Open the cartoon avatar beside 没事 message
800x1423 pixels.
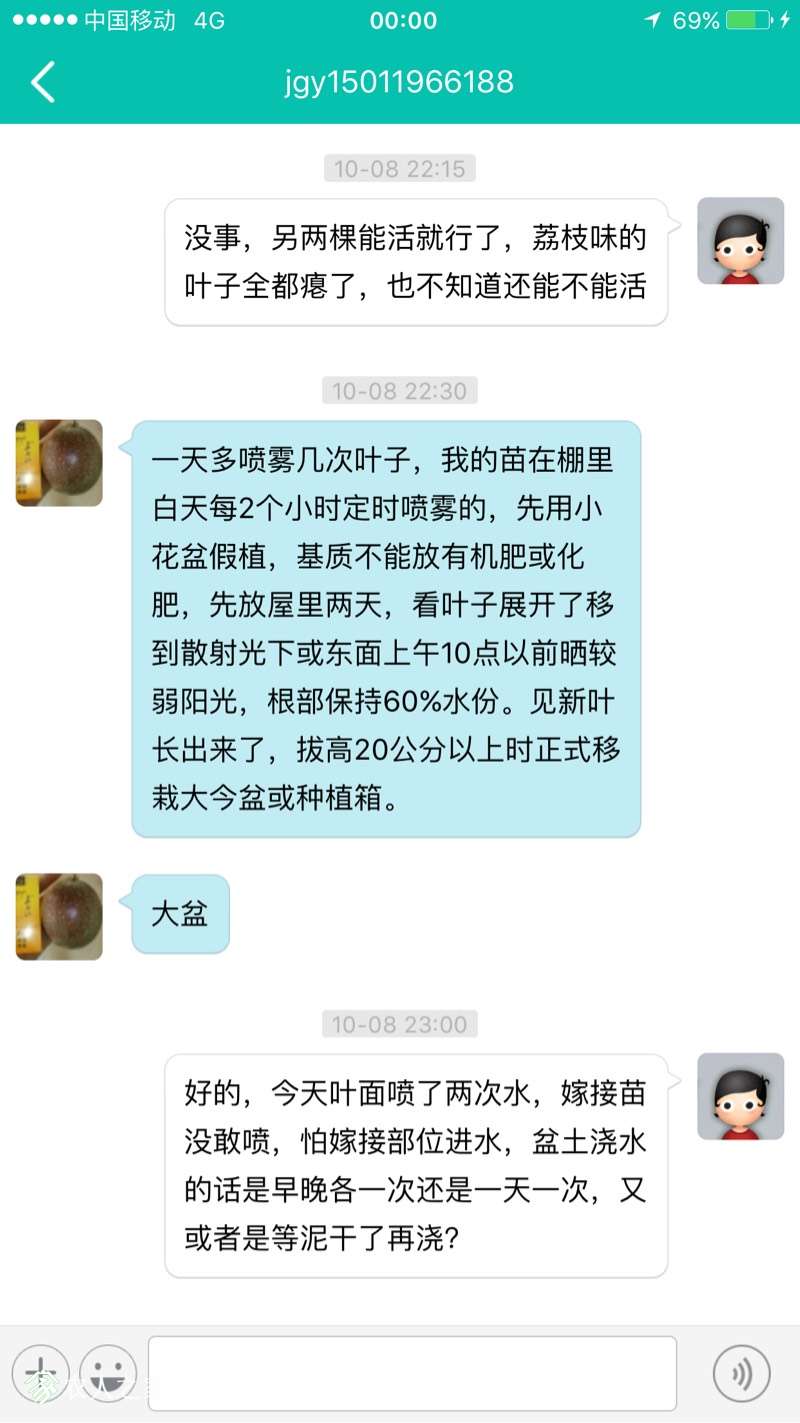pyautogui.click(x=740, y=241)
